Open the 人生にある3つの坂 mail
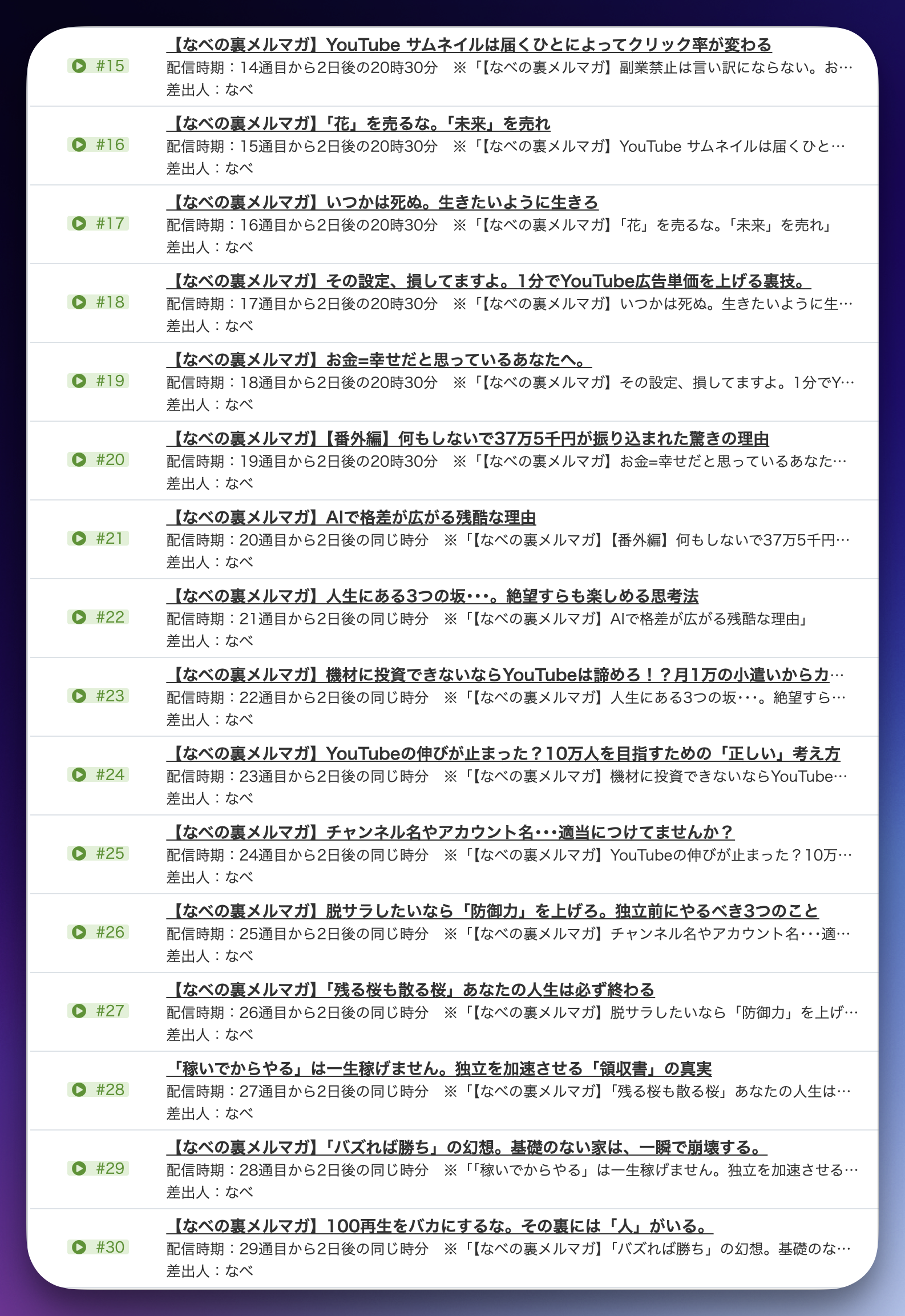This screenshot has height=1316, width=905. click(433, 596)
